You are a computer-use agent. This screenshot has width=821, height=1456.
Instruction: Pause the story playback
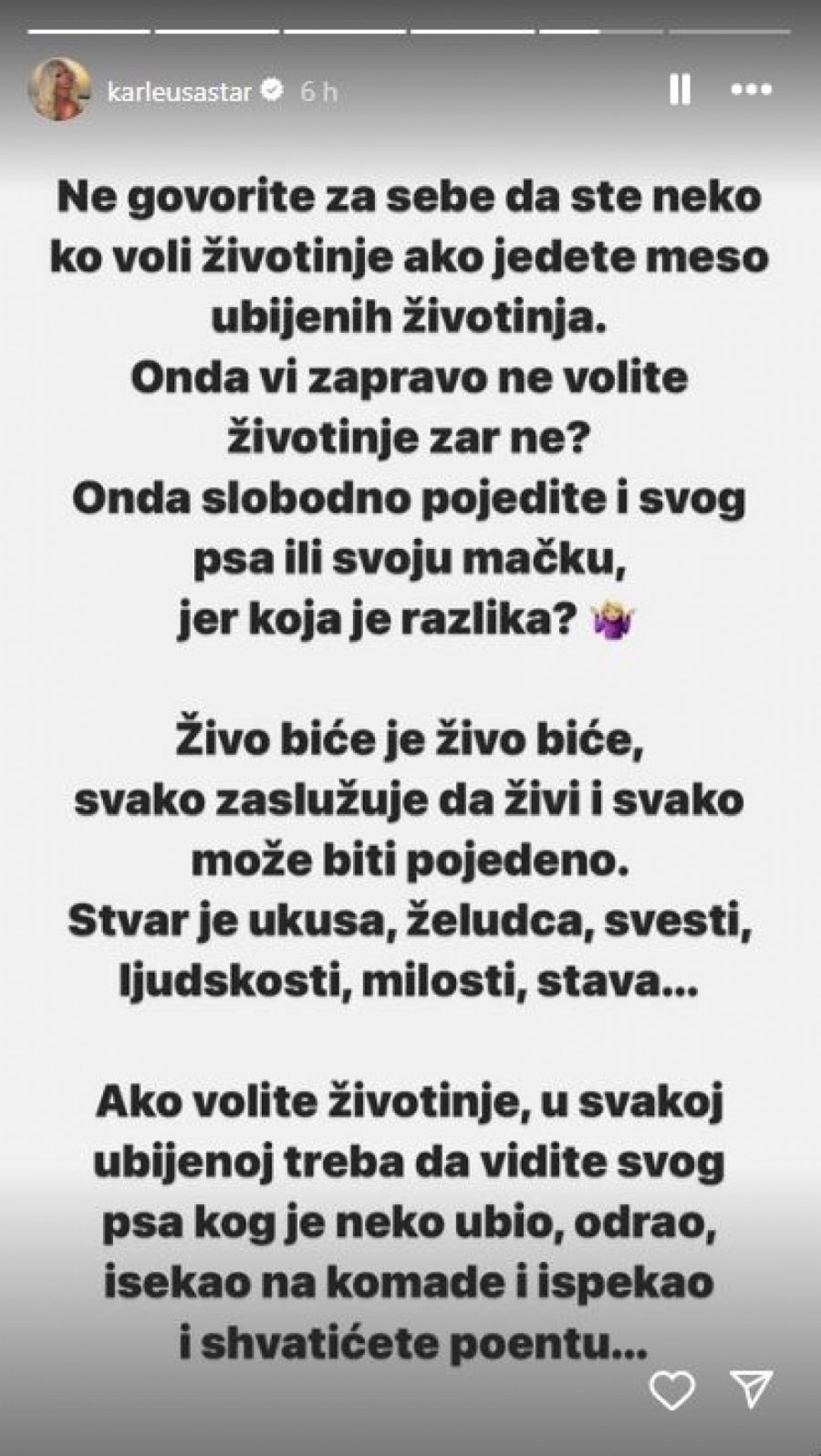click(x=680, y=90)
